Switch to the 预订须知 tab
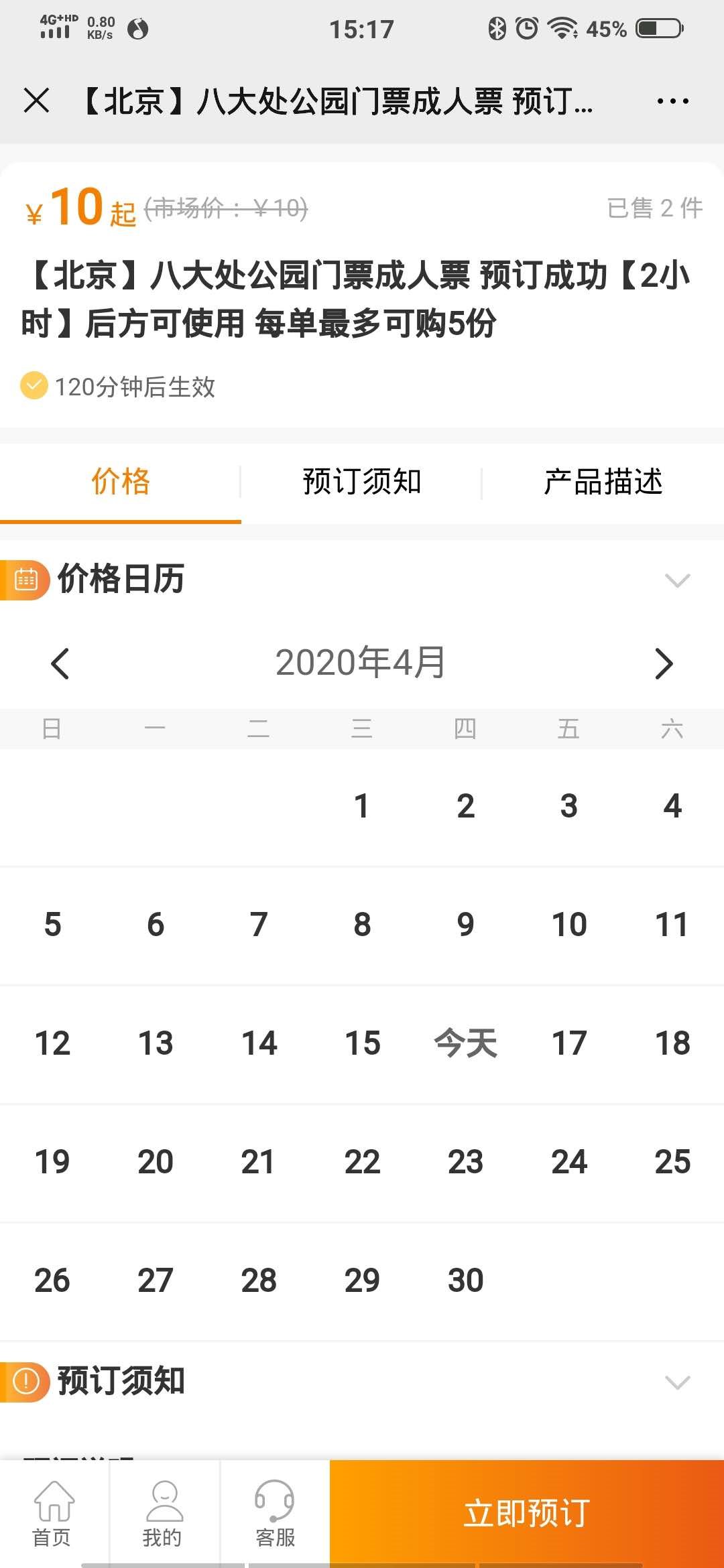Screen dimensions: 724x1568 click(x=361, y=482)
